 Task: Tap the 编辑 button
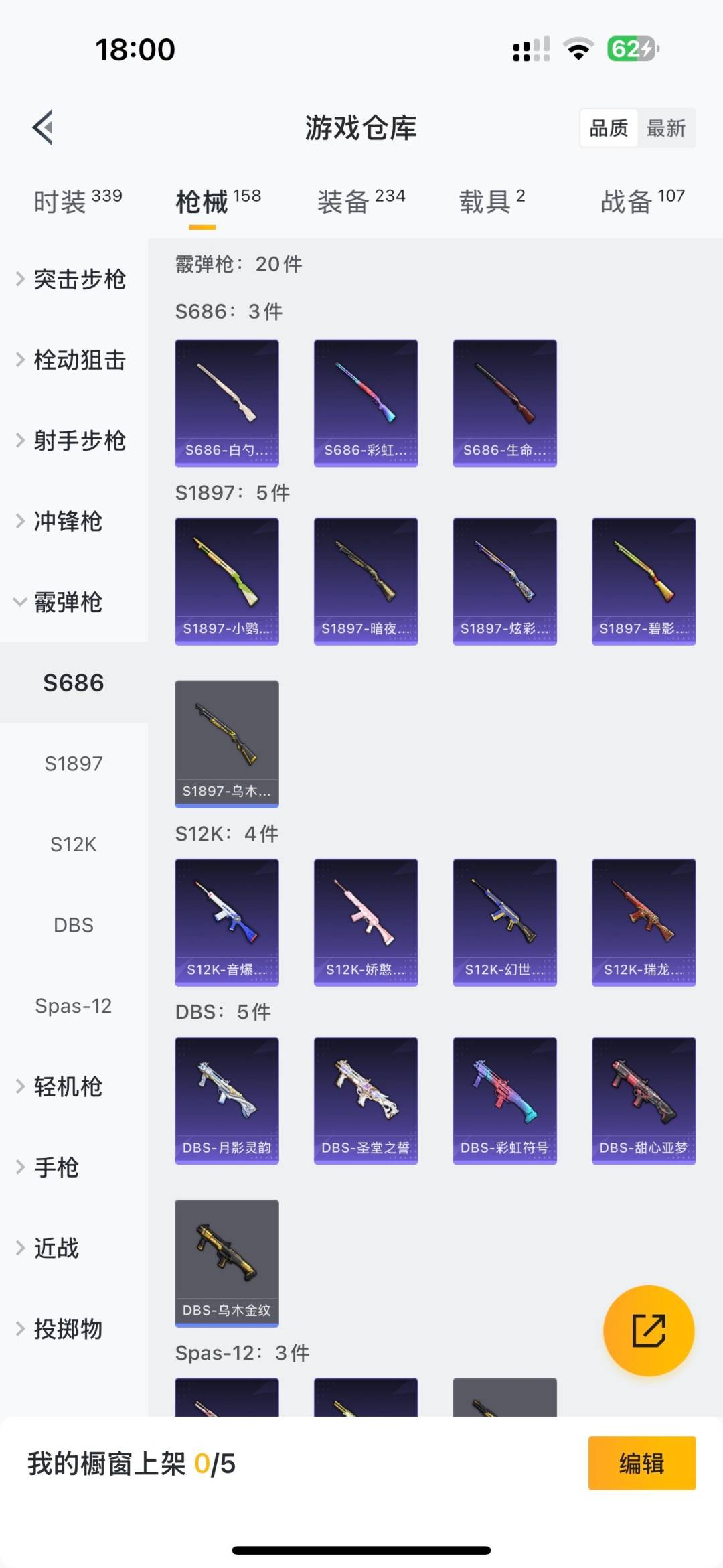tap(642, 1464)
